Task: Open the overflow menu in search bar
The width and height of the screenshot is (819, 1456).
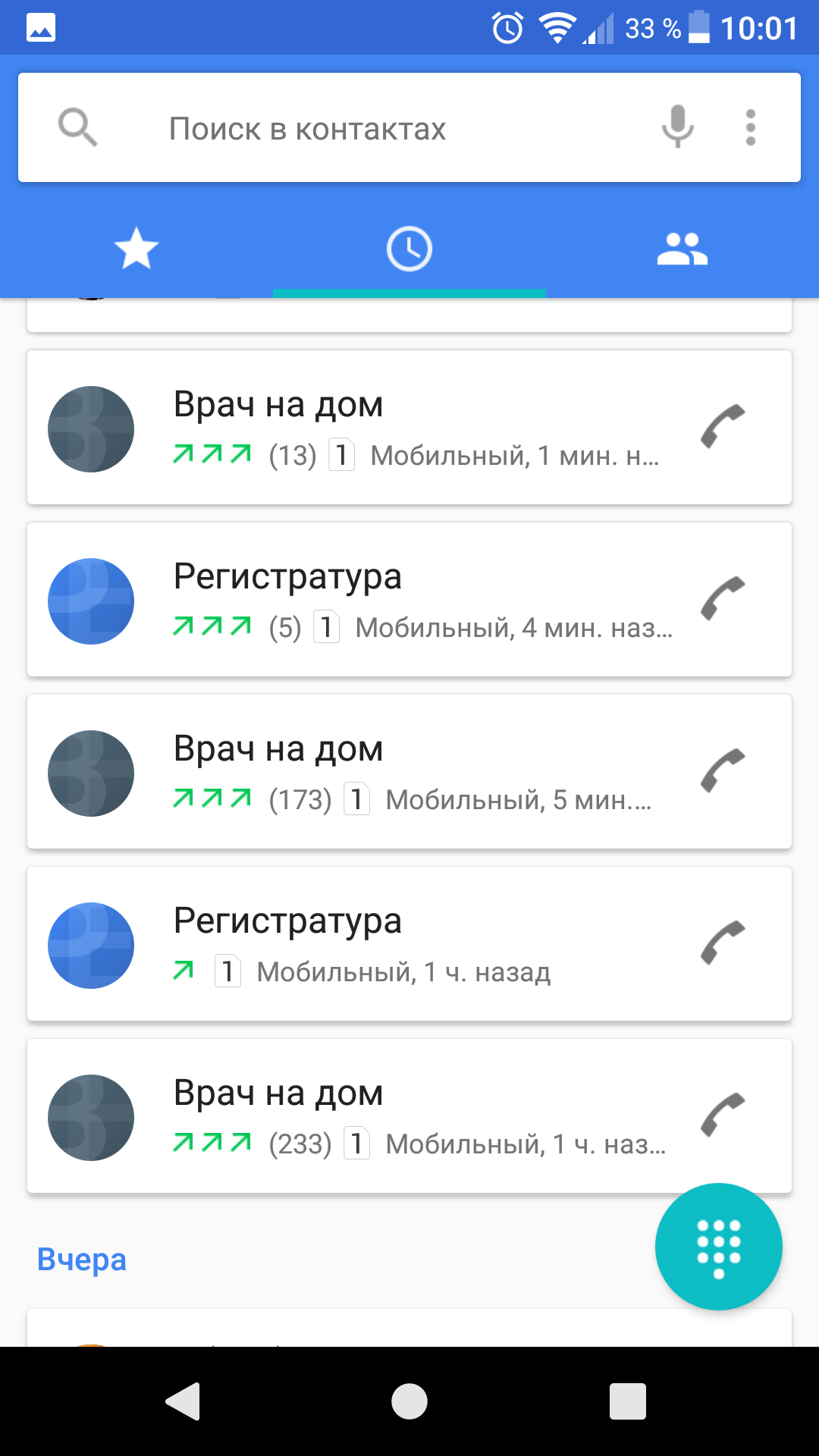Action: [750, 127]
